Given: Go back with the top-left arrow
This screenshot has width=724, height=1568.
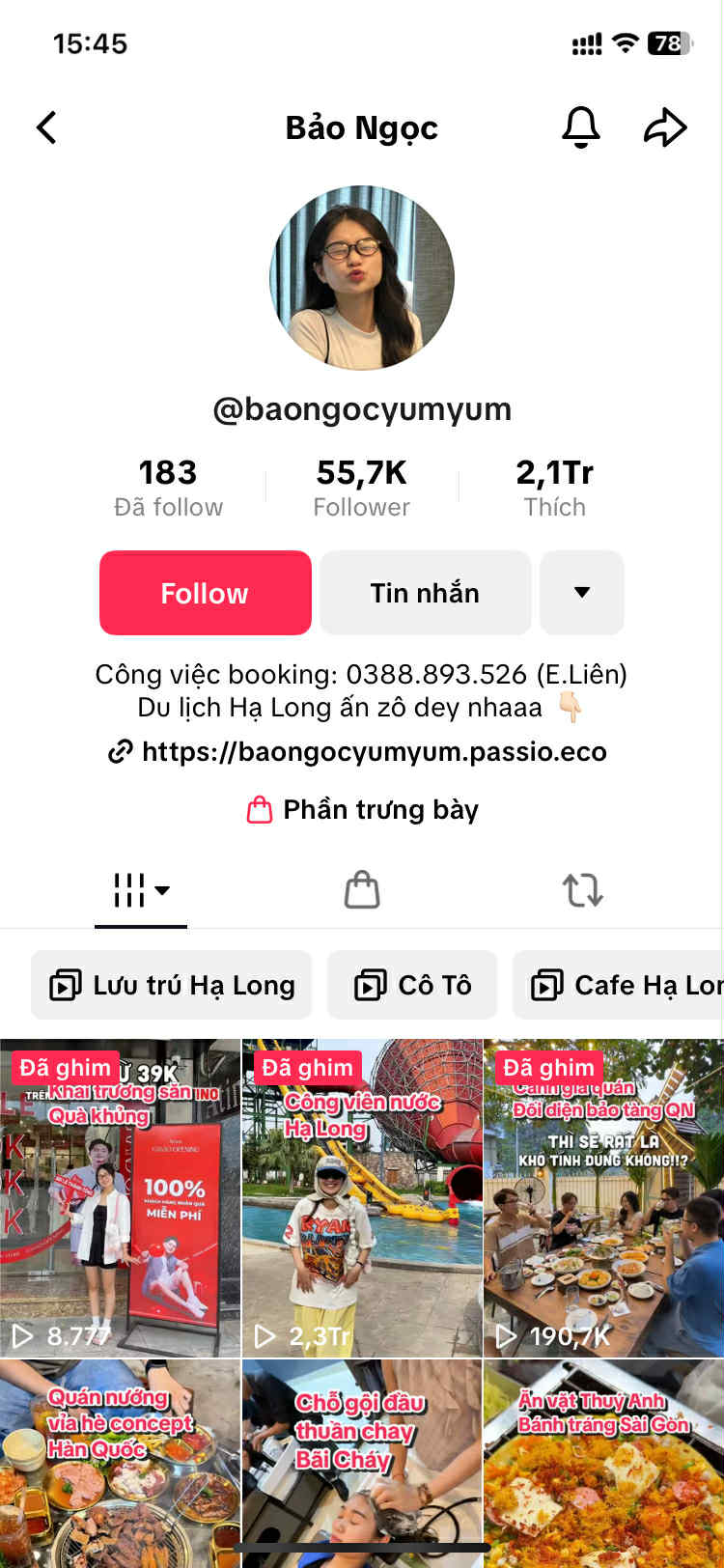Looking at the screenshot, I should pyautogui.click(x=46, y=127).
